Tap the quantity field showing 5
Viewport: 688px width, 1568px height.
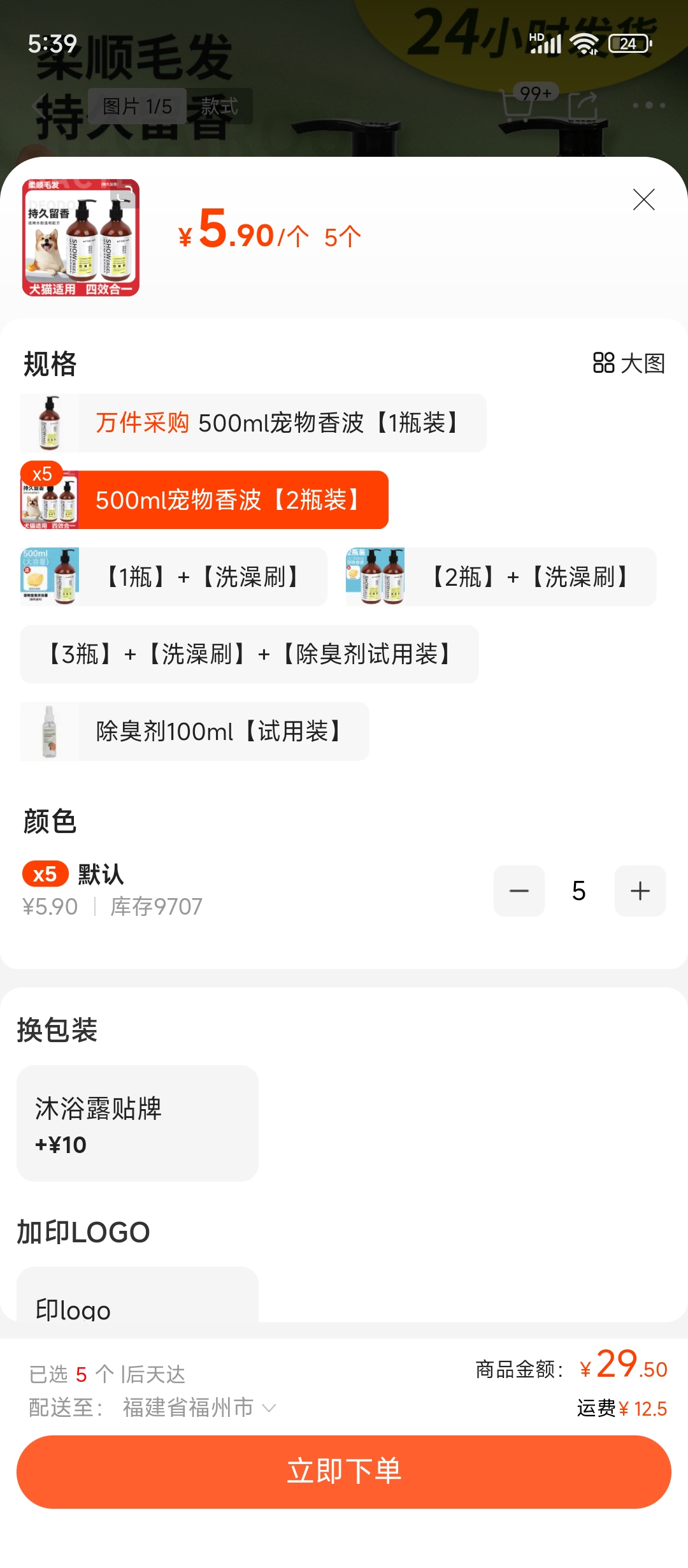pyautogui.click(x=578, y=891)
